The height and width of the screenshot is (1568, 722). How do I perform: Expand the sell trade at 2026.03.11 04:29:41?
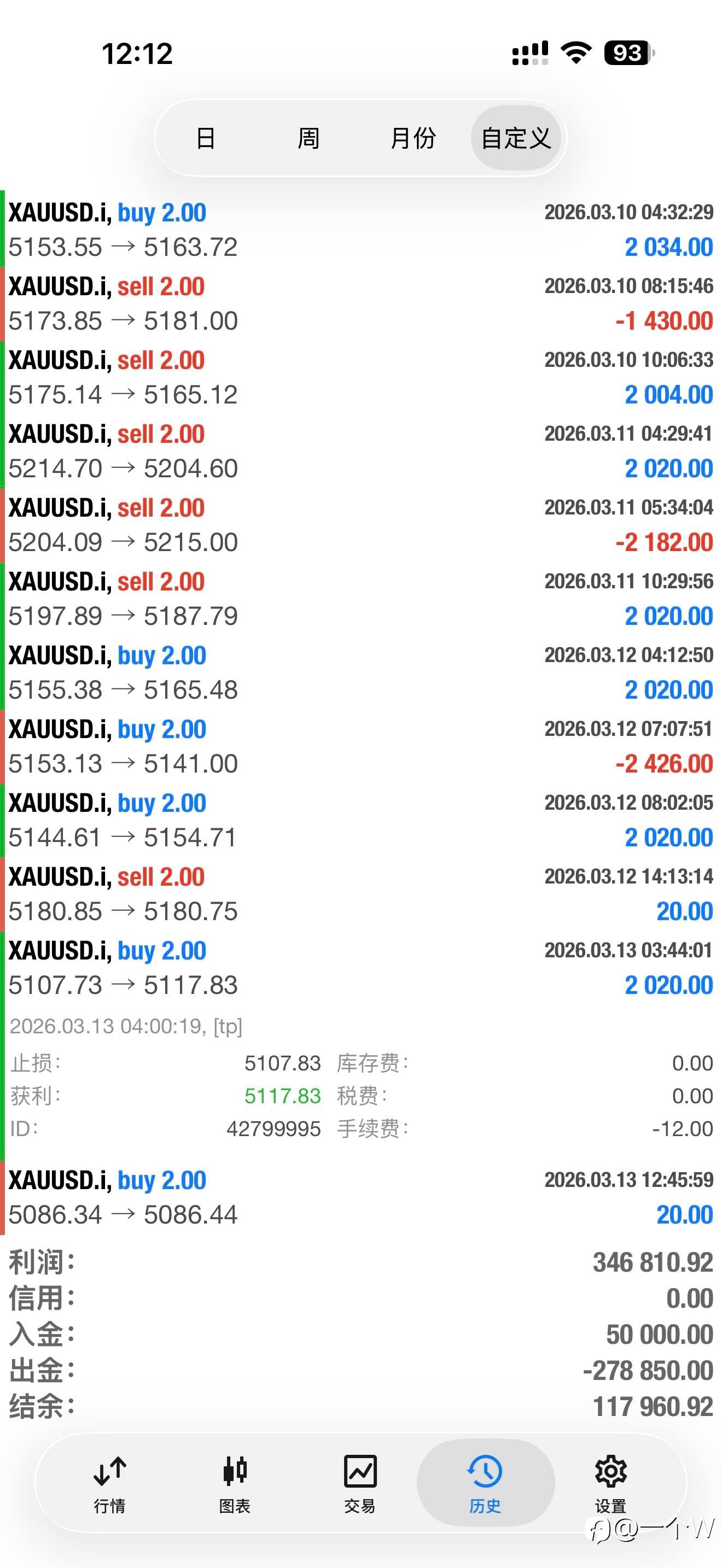[x=361, y=451]
